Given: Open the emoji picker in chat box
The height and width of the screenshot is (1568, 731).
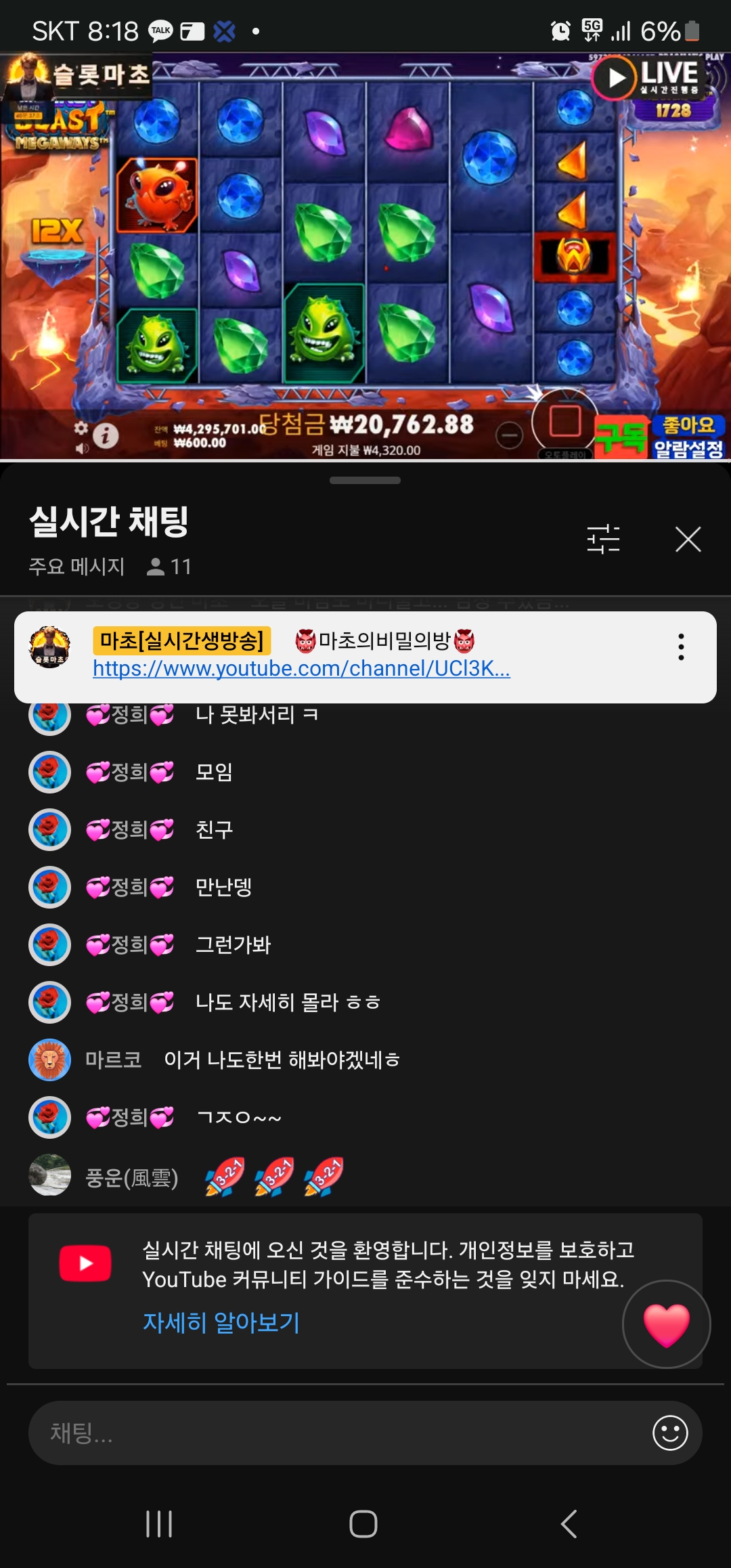Looking at the screenshot, I should tap(670, 1433).
